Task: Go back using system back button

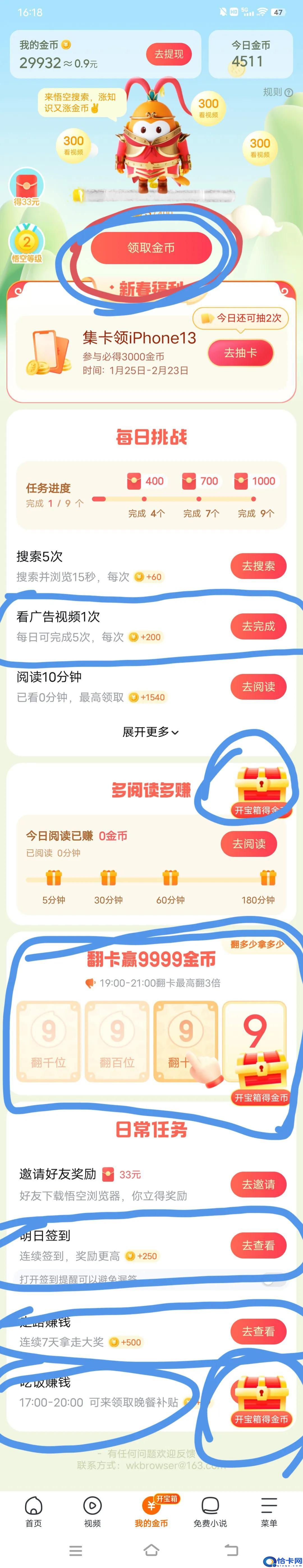Action: [x=232, y=1549]
